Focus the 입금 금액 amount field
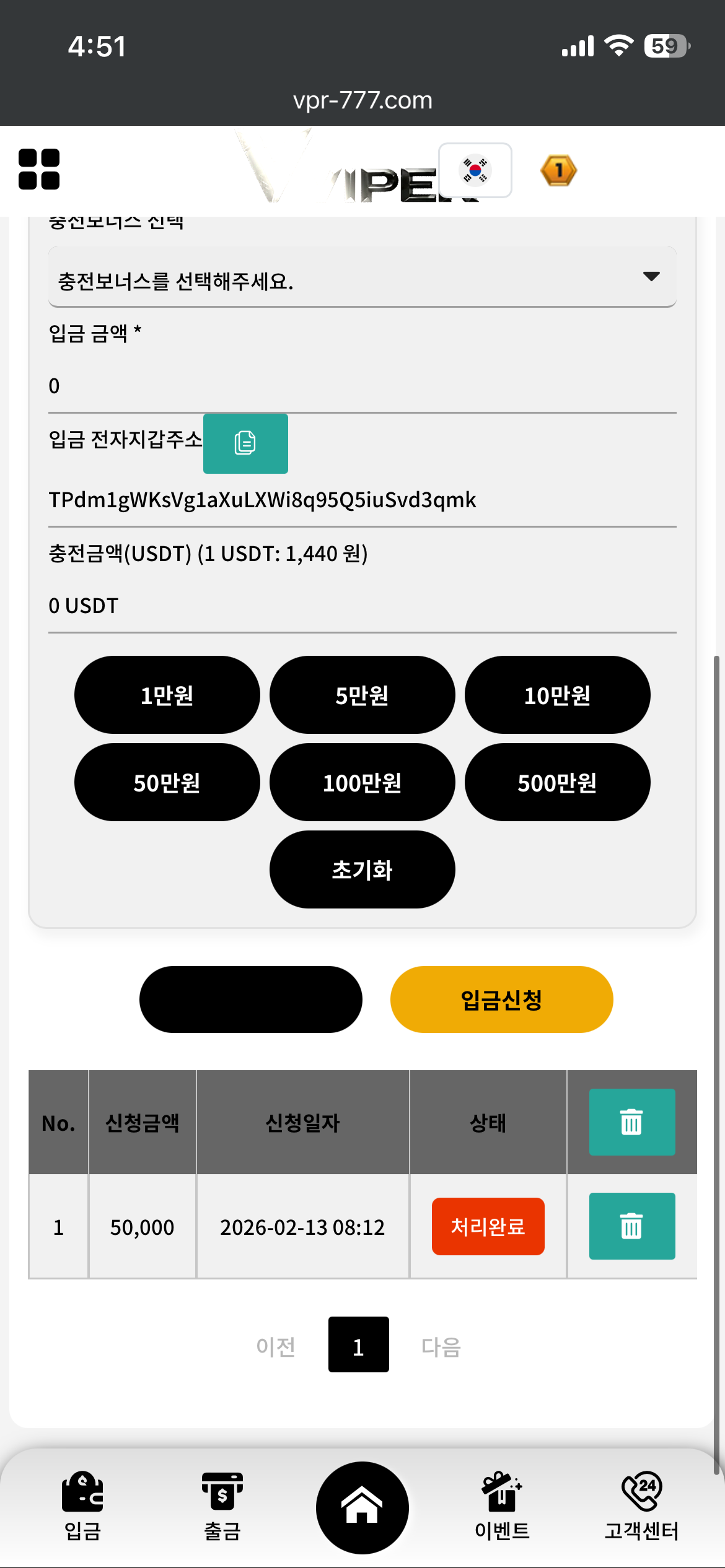 pos(362,386)
